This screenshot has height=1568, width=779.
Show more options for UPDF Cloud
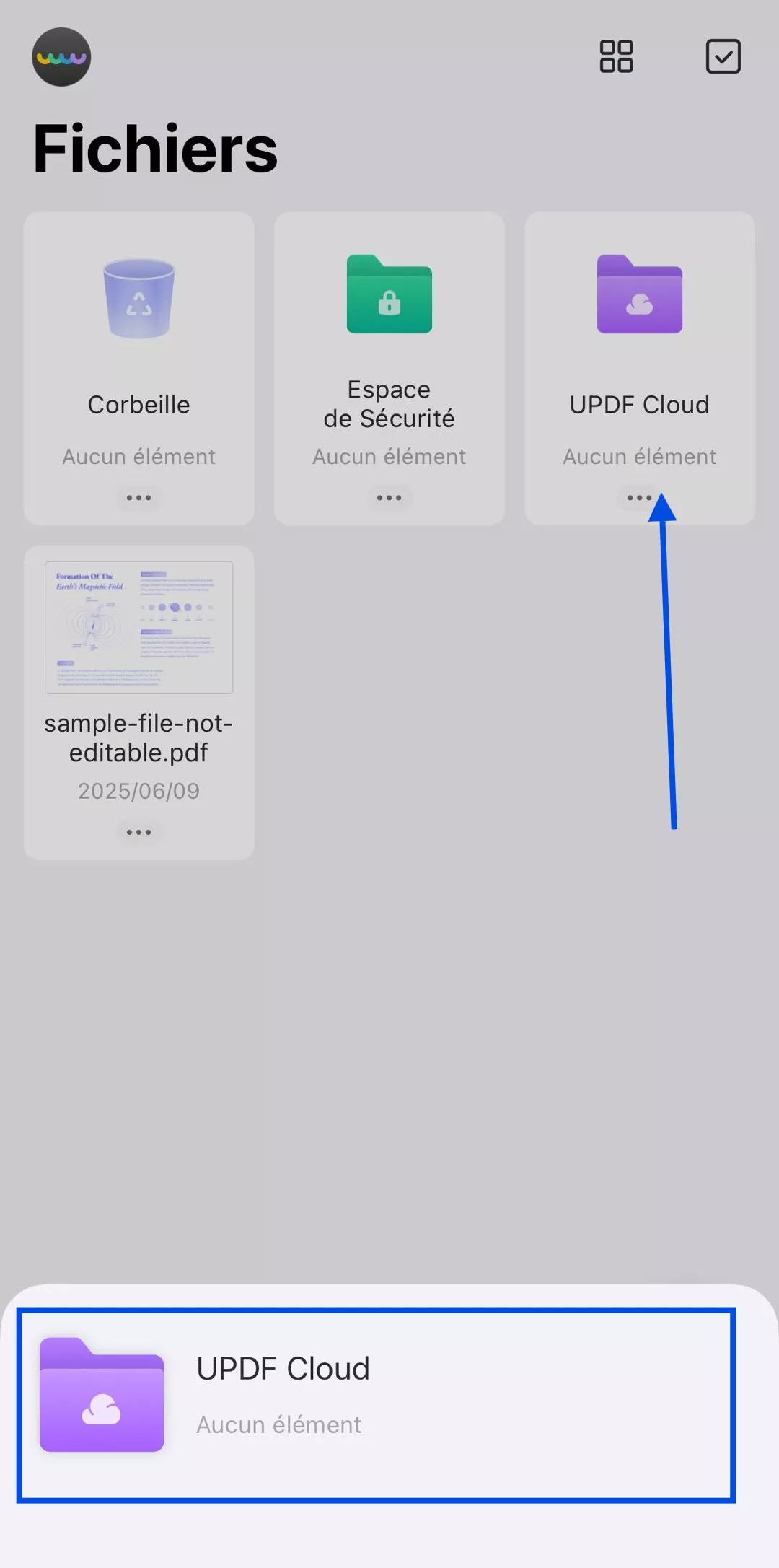click(x=638, y=498)
